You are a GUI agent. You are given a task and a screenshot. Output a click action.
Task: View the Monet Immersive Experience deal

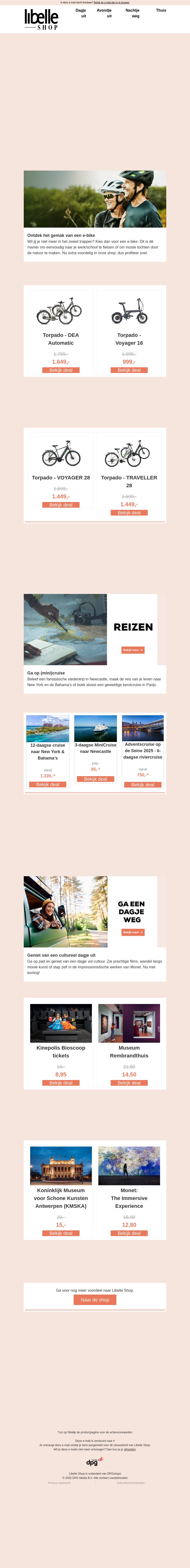[129, 1216]
